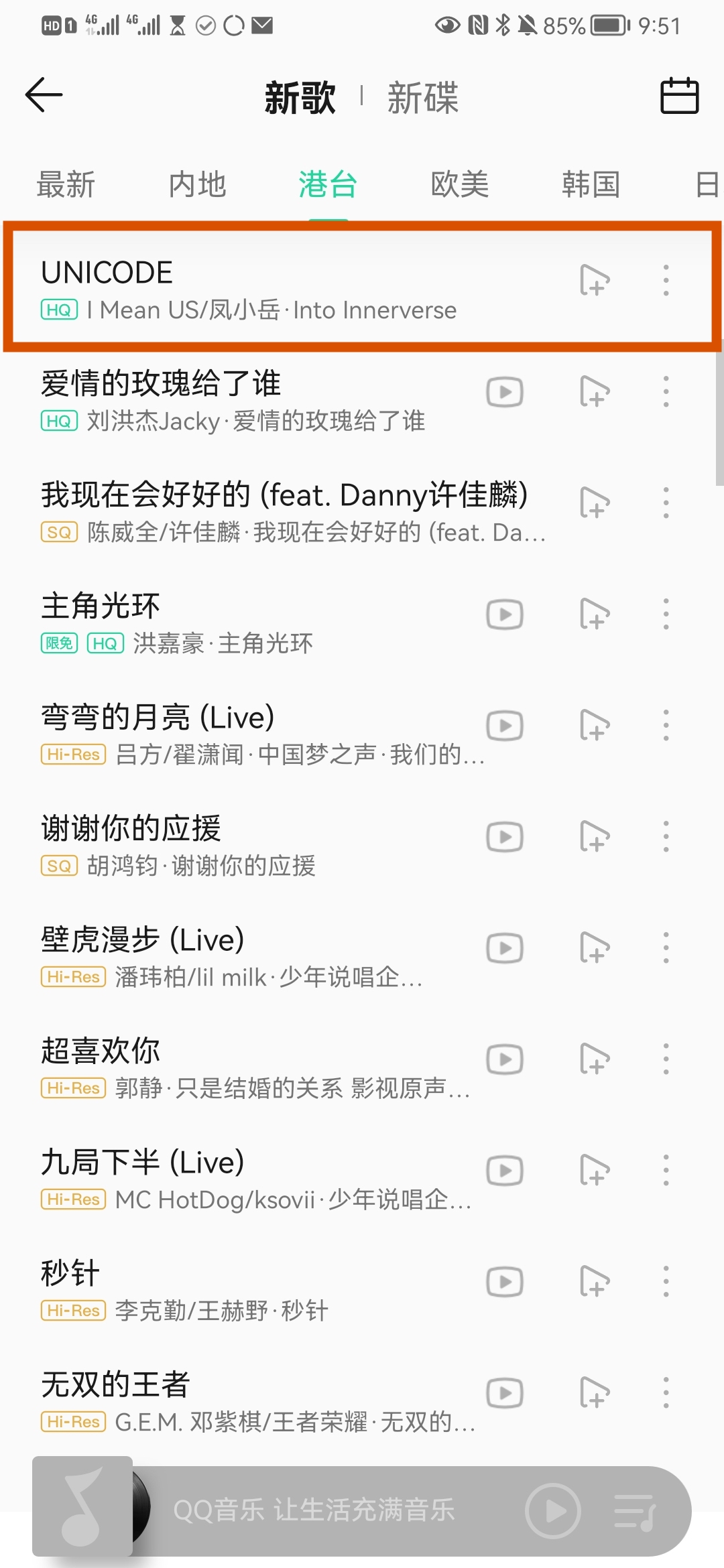The height and width of the screenshot is (1568, 724).
Task: Open more options for 超喜欢你
Action: click(666, 1059)
